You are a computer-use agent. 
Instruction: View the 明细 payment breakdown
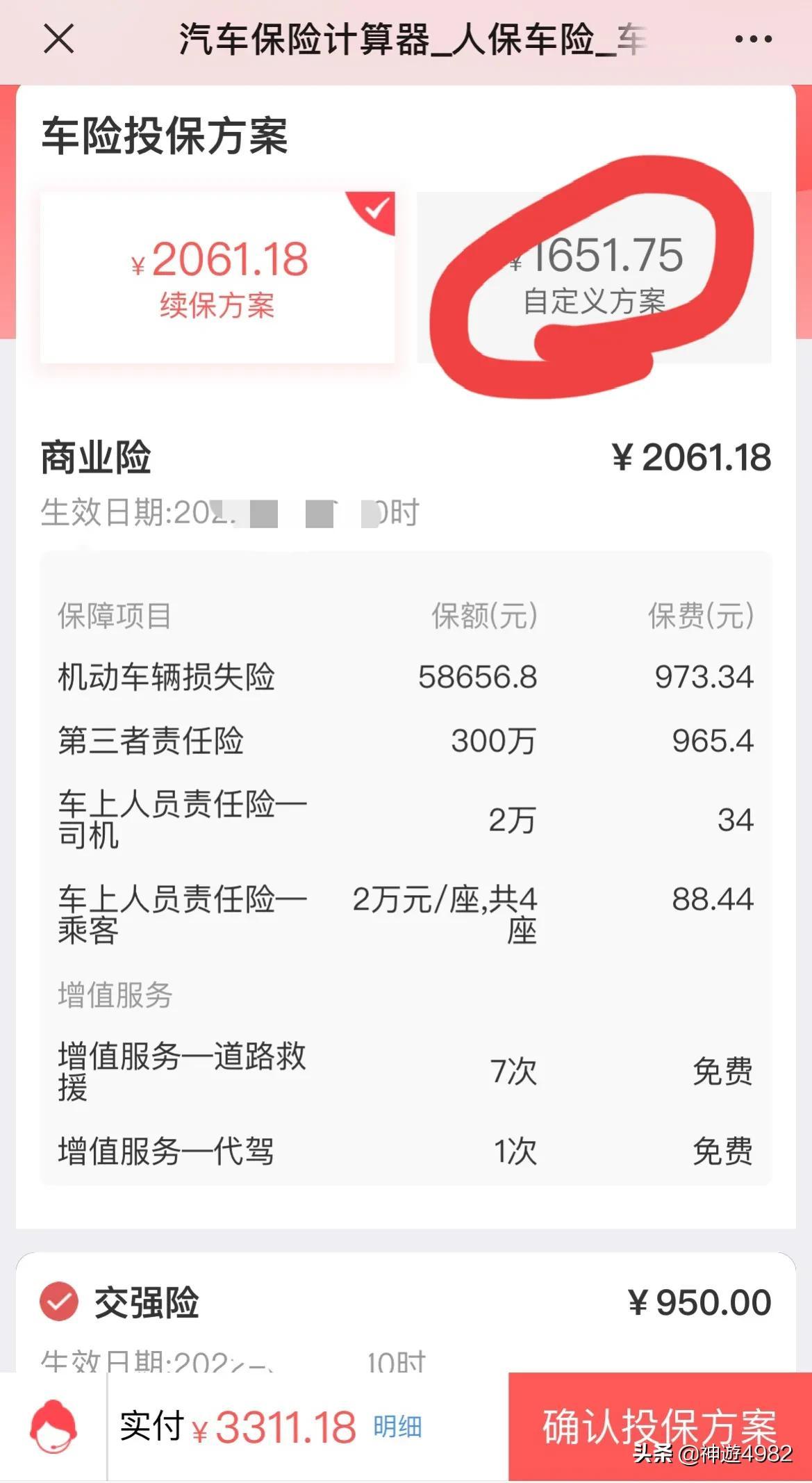pyautogui.click(x=397, y=1427)
